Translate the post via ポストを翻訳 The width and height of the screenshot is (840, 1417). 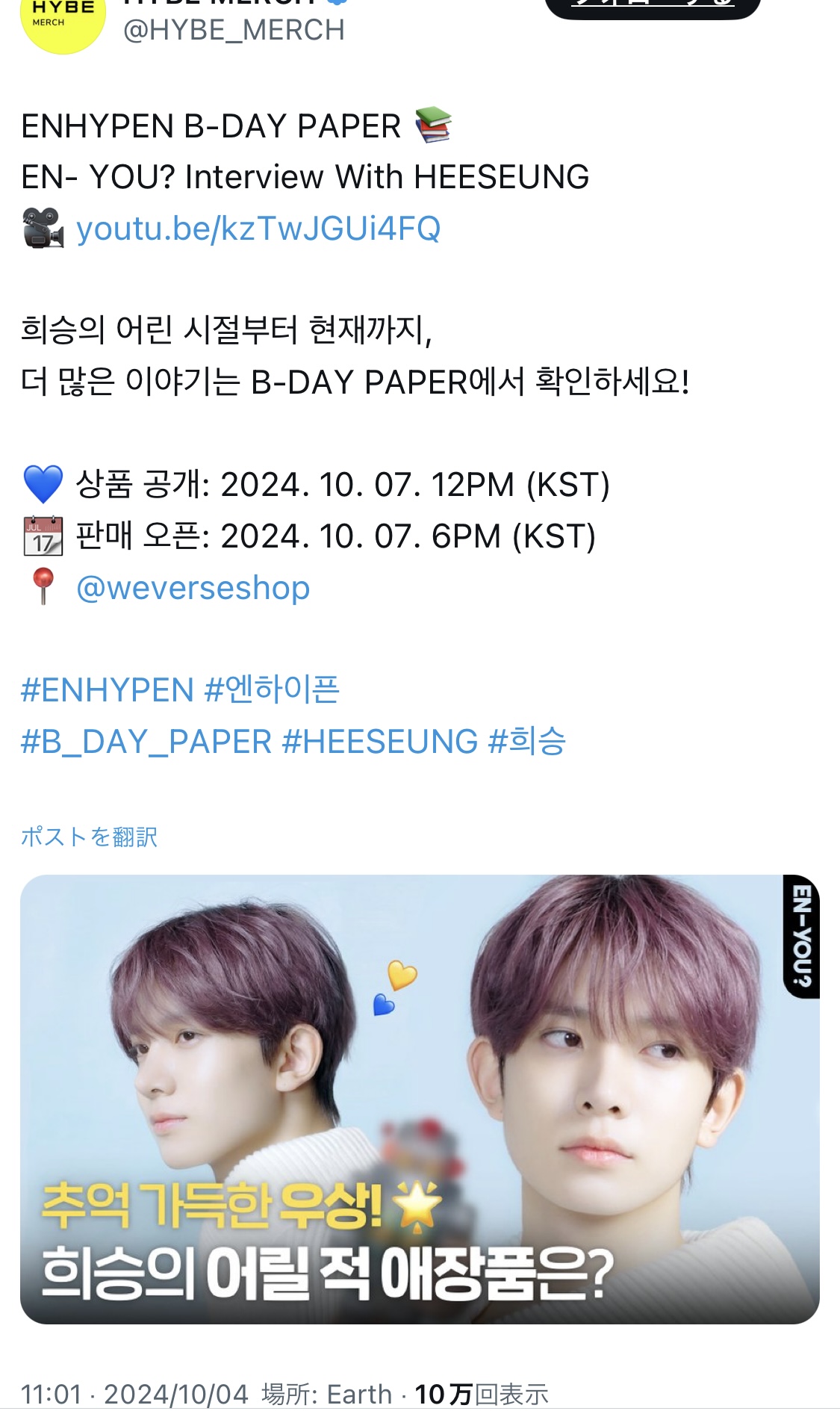pyautogui.click(x=89, y=837)
